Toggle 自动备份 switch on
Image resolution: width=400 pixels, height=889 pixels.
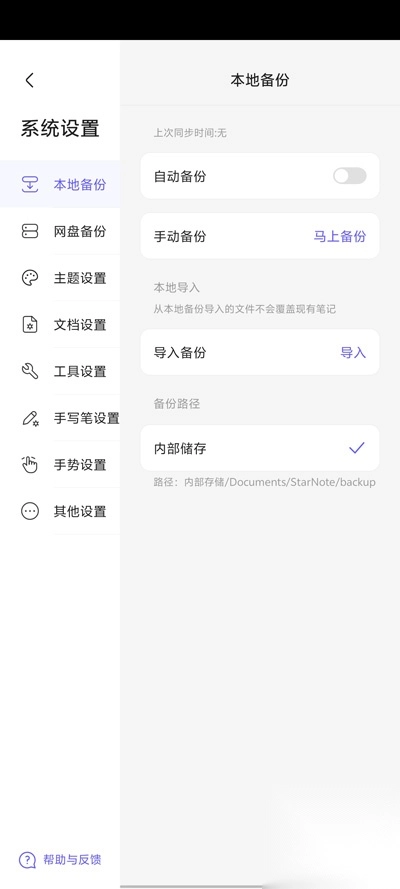[350, 176]
